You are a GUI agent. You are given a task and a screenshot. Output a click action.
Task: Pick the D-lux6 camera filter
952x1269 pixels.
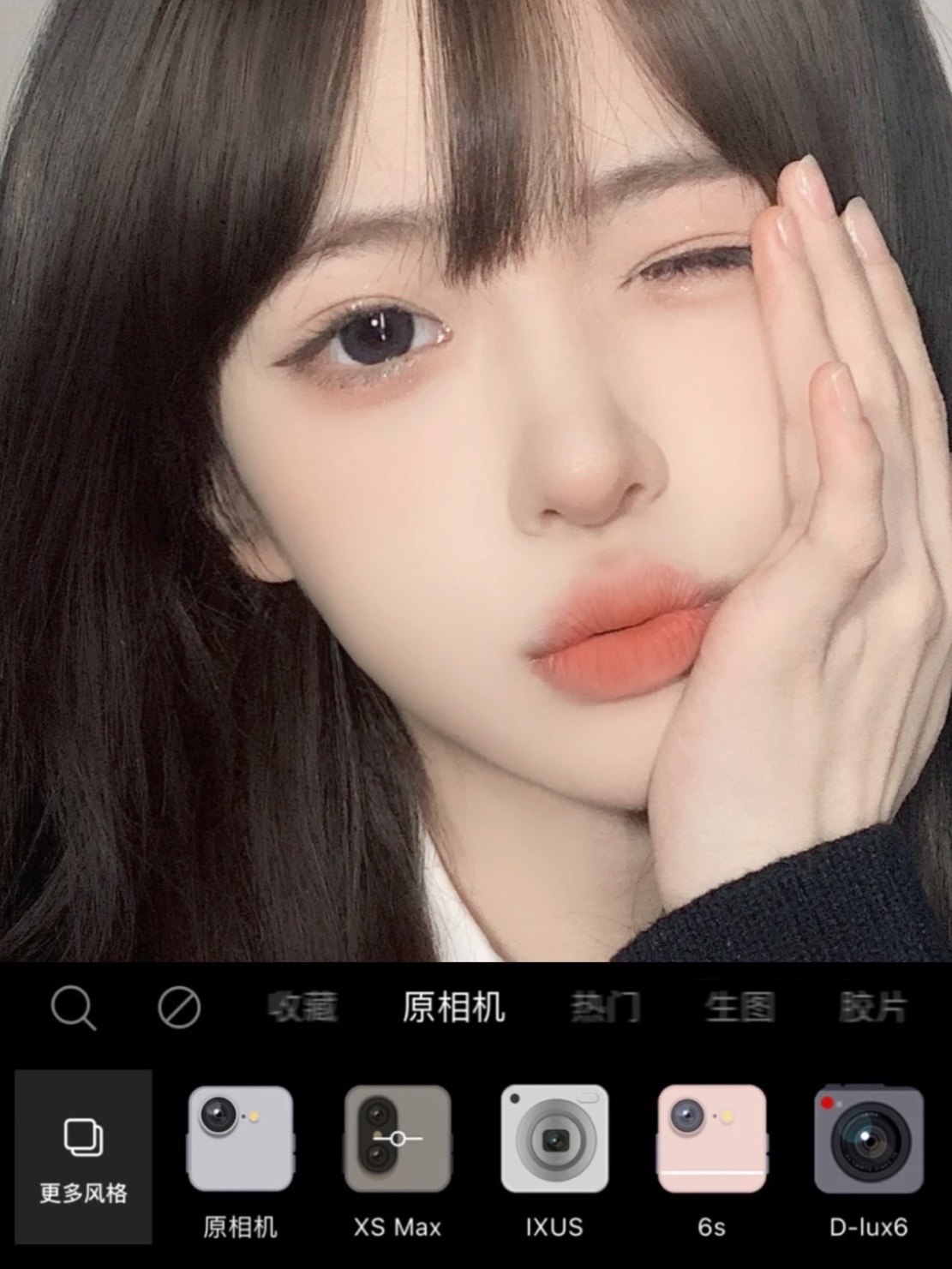[x=868, y=1140]
